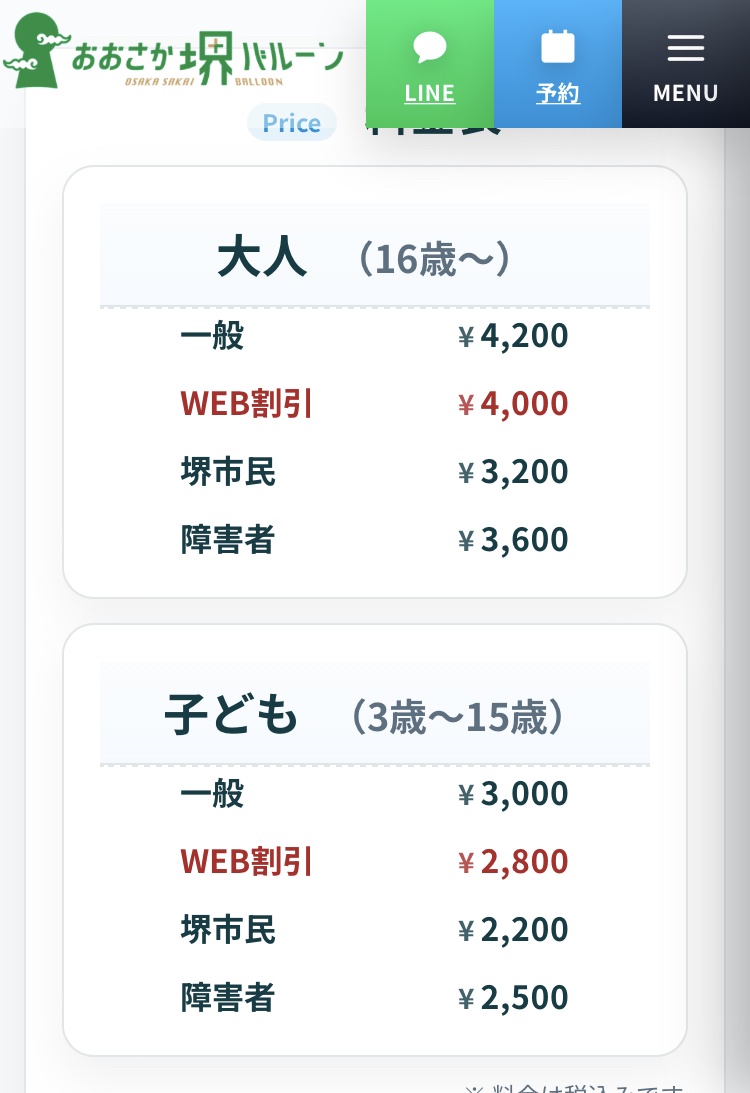The image size is (750, 1093).
Task: Open the LINE contact button
Action: [x=430, y=64]
